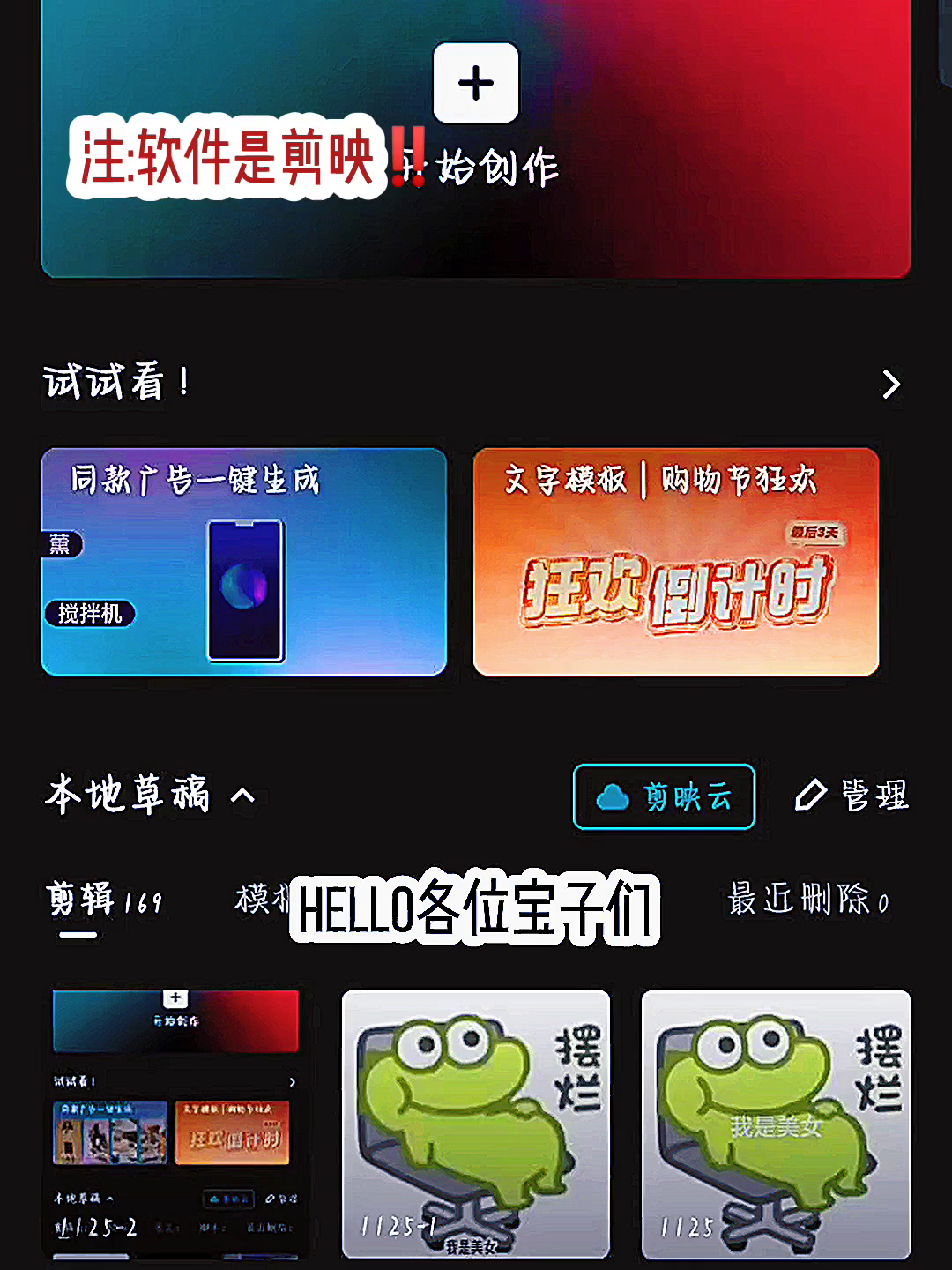Open the 试试看 section arrow
952x1270 pixels.
pyautogui.click(x=891, y=384)
